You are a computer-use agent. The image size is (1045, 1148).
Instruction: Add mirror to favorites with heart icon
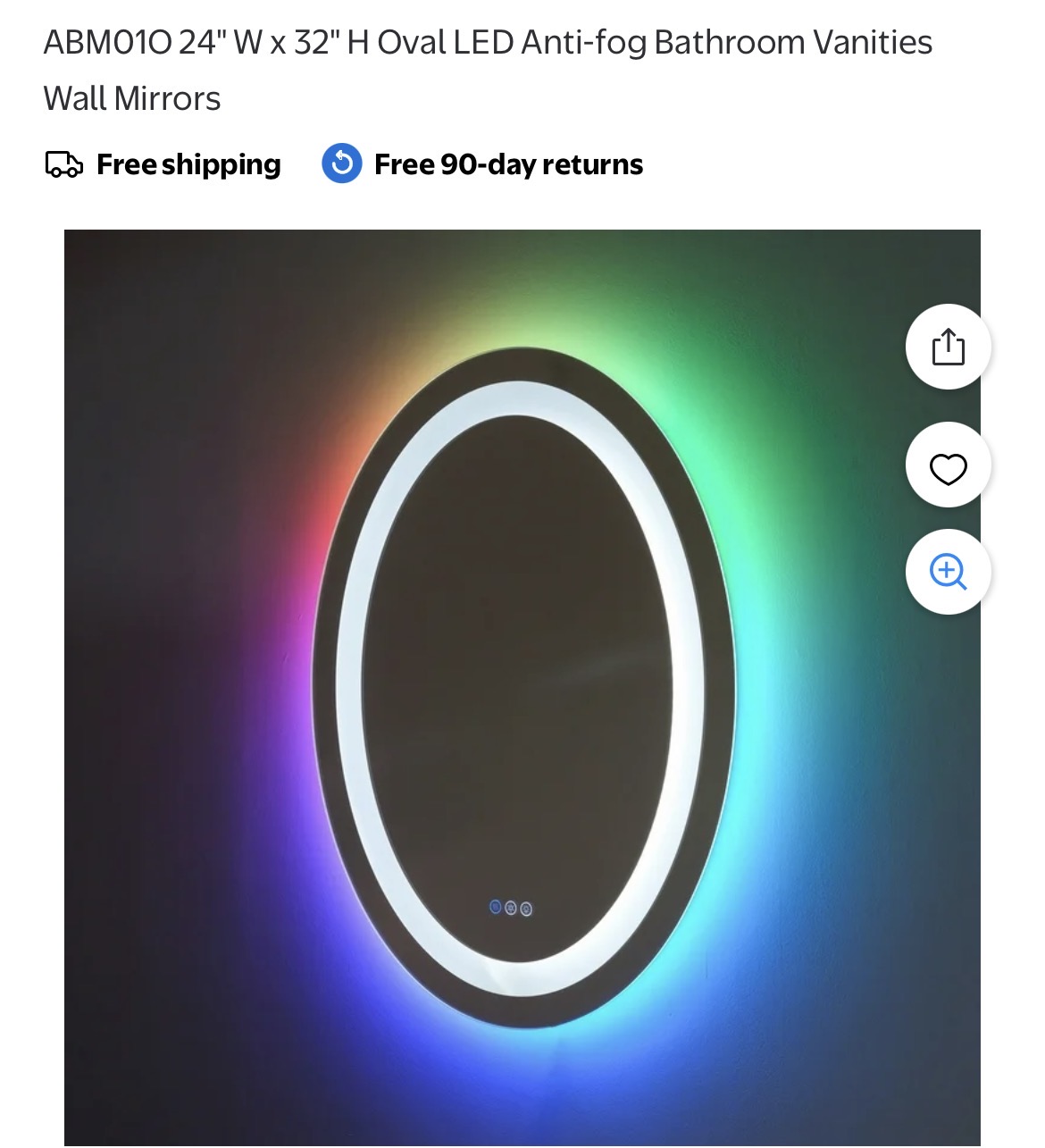[x=948, y=466]
